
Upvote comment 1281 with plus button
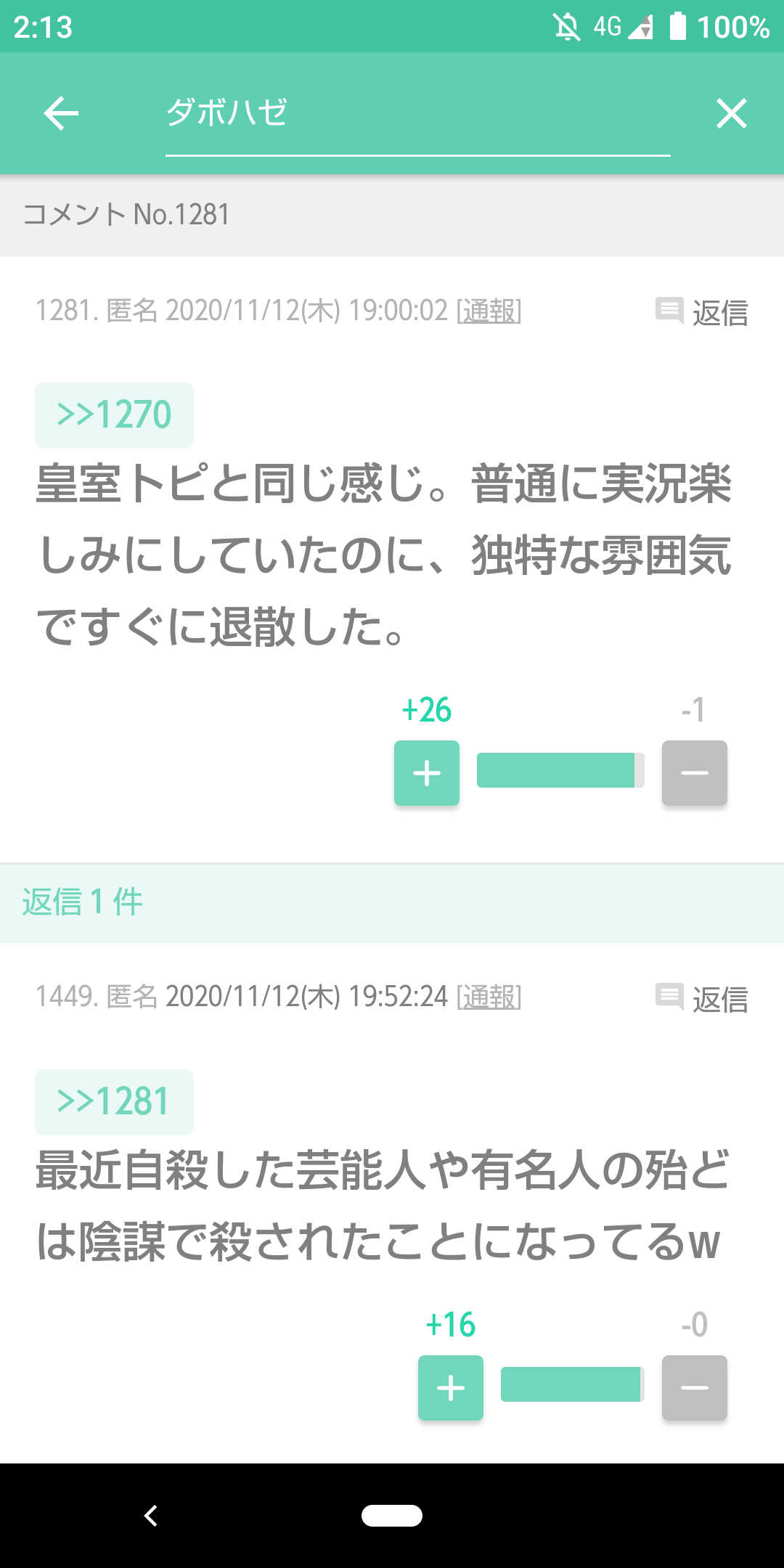tap(427, 773)
